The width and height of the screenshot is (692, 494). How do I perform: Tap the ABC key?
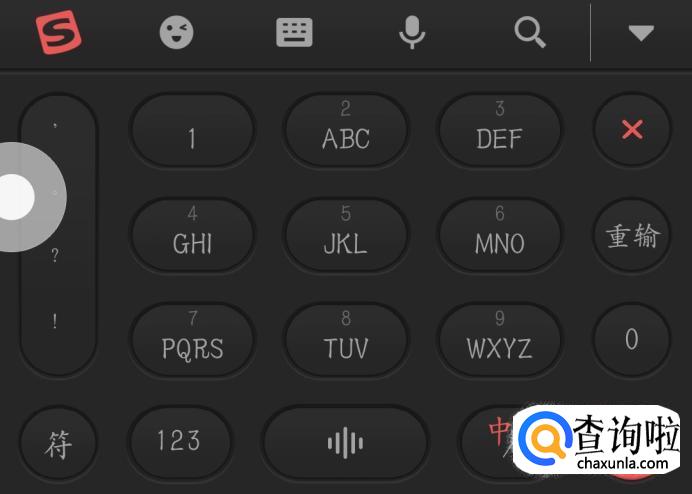coord(345,131)
